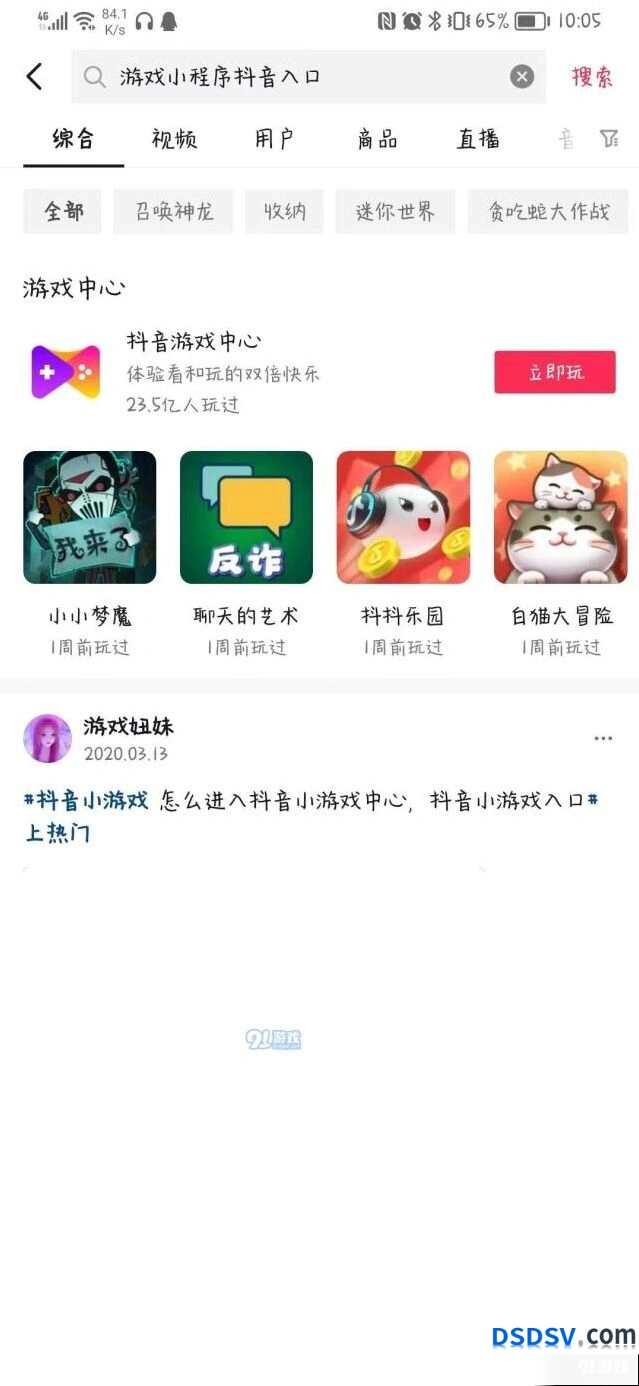Select the 贪吃蛇大作战 chip

tap(549, 211)
